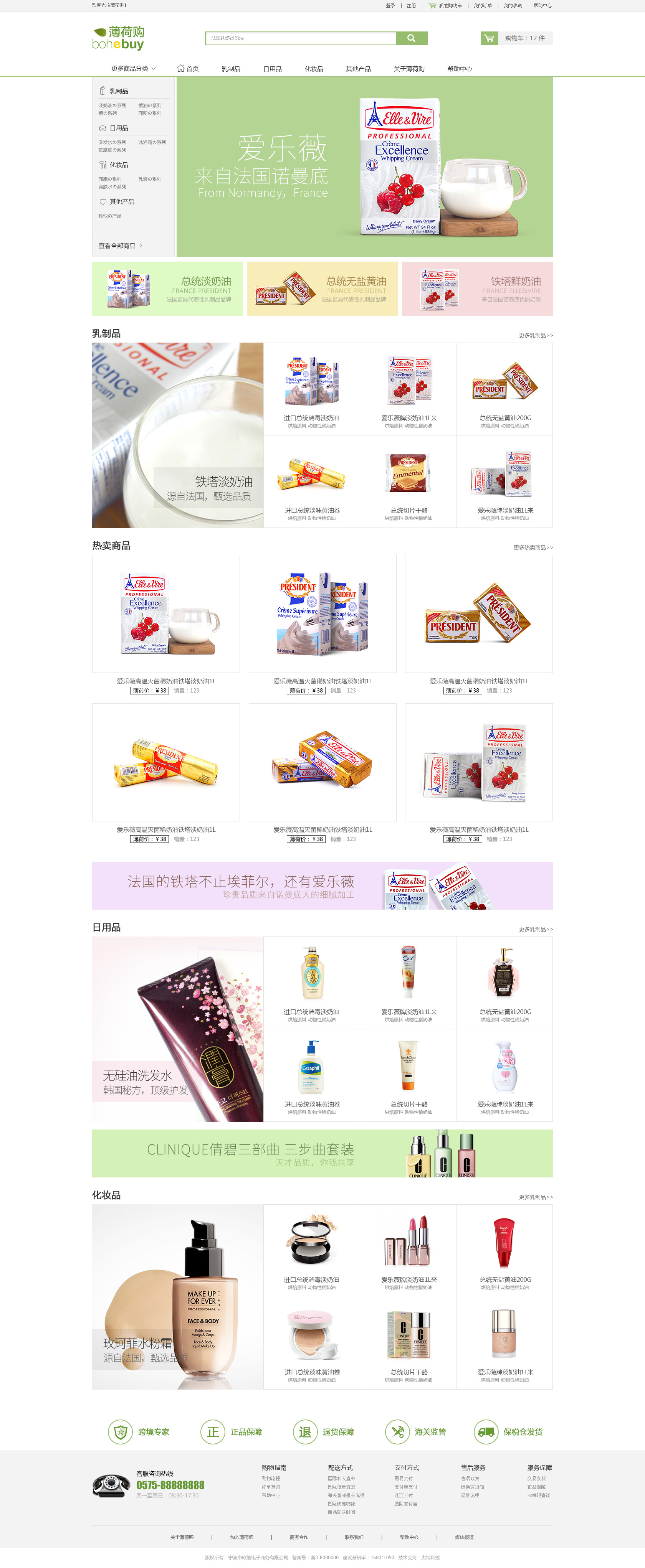Screen dimensions: 645x1568
Task: Select 日用品 category in the sidebar
Action: tap(118, 129)
